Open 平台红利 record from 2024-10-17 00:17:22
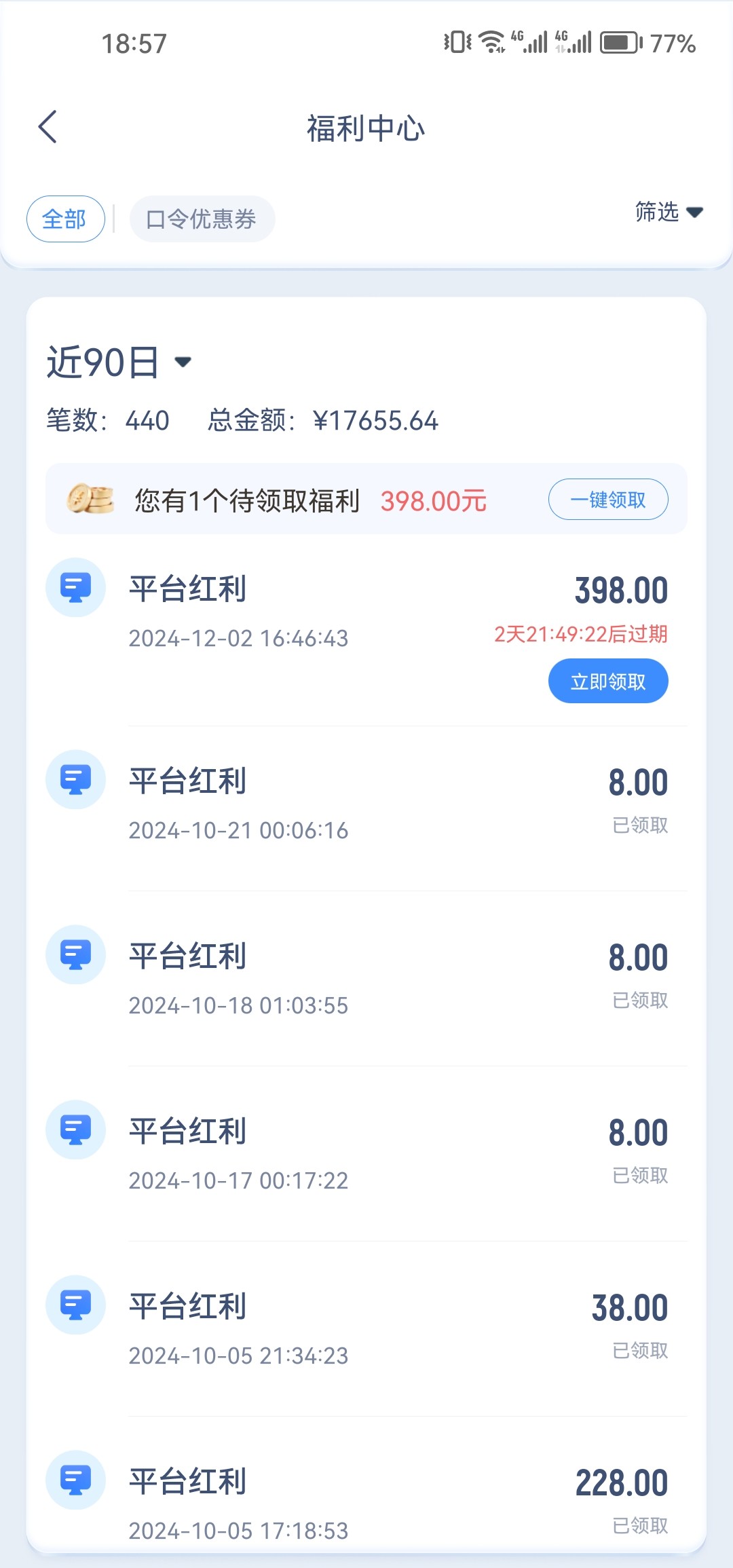Image resolution: width=733 pixels, height=1568 pixels. tap(366, 1154)
